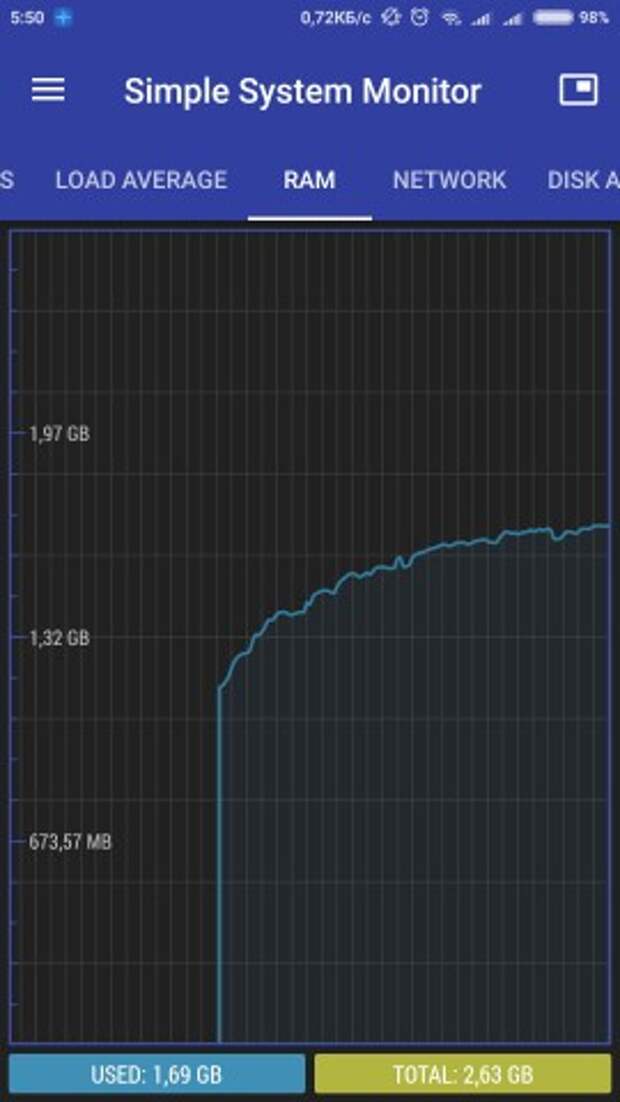The image size is (620, 1102).
Task: Switch to the Network tab
Action: 449,180
